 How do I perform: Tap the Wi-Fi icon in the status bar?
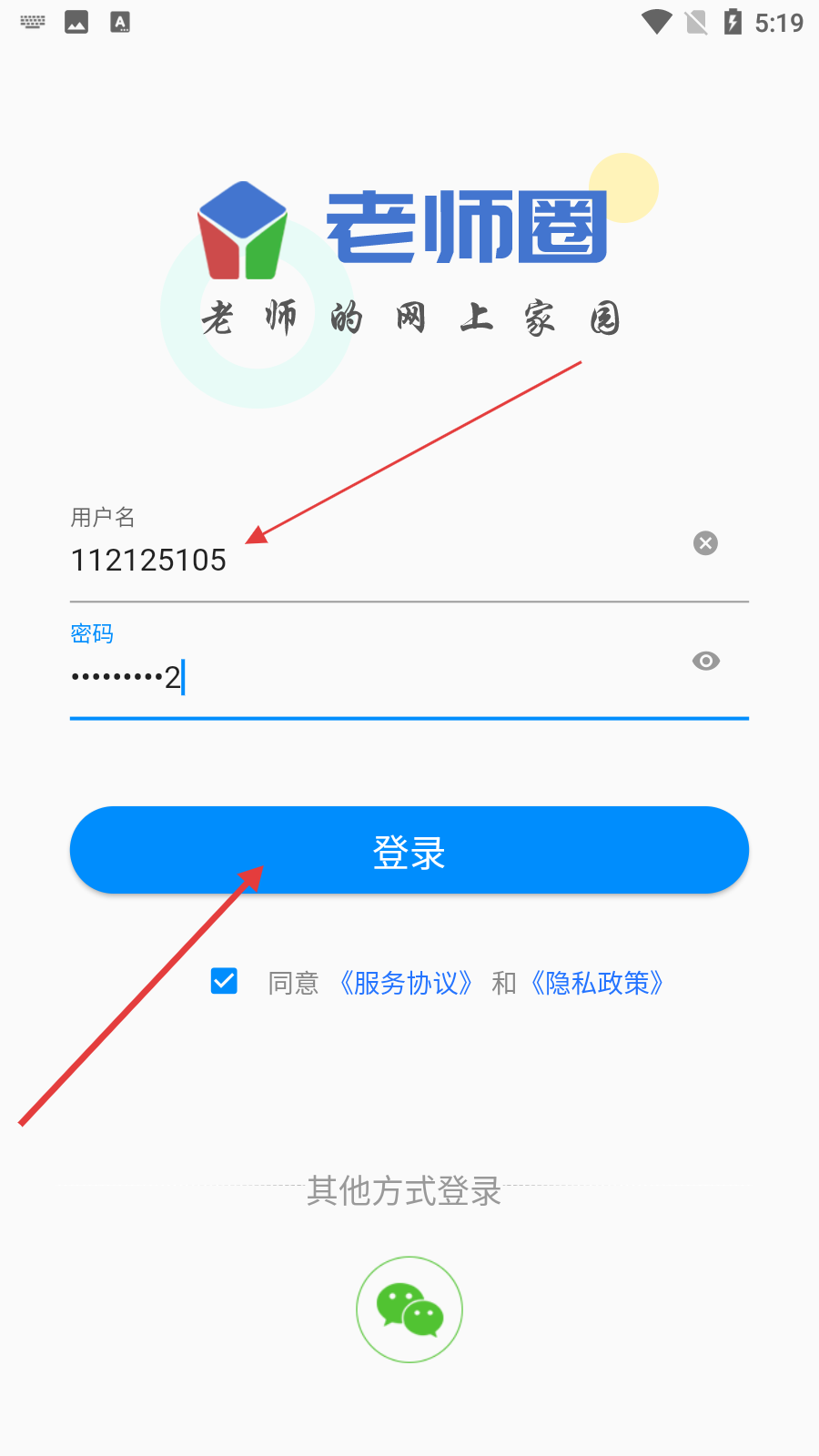click(x=654, y=22)
